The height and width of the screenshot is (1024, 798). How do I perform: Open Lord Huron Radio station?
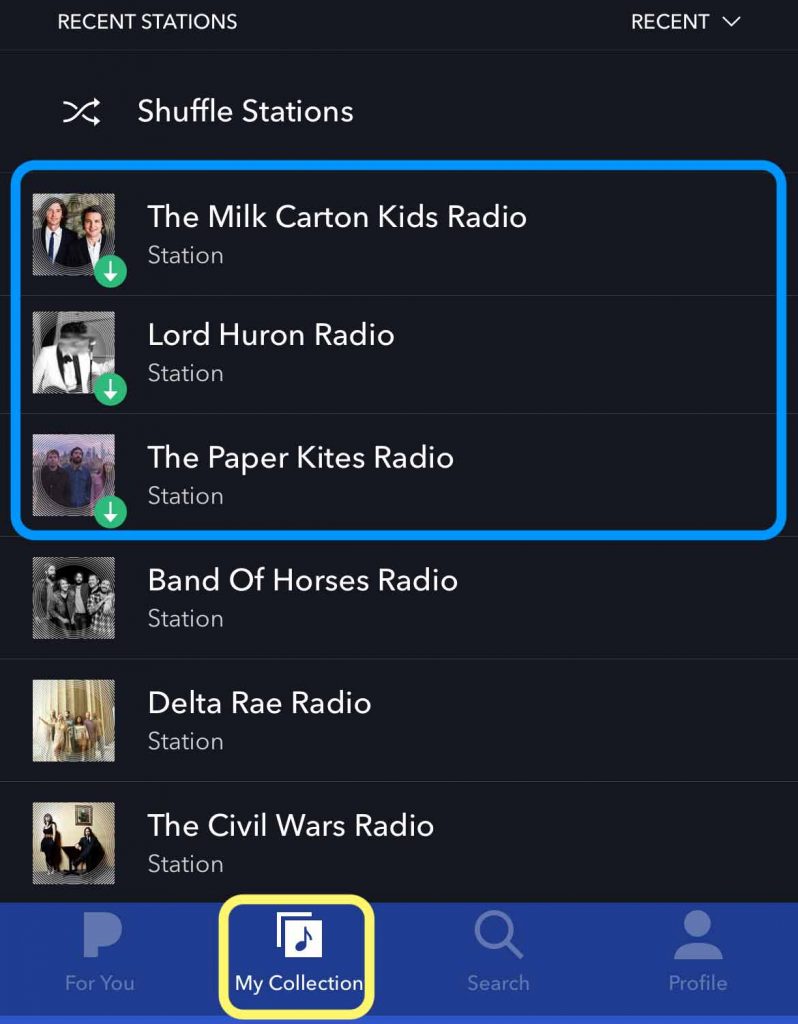270,351
